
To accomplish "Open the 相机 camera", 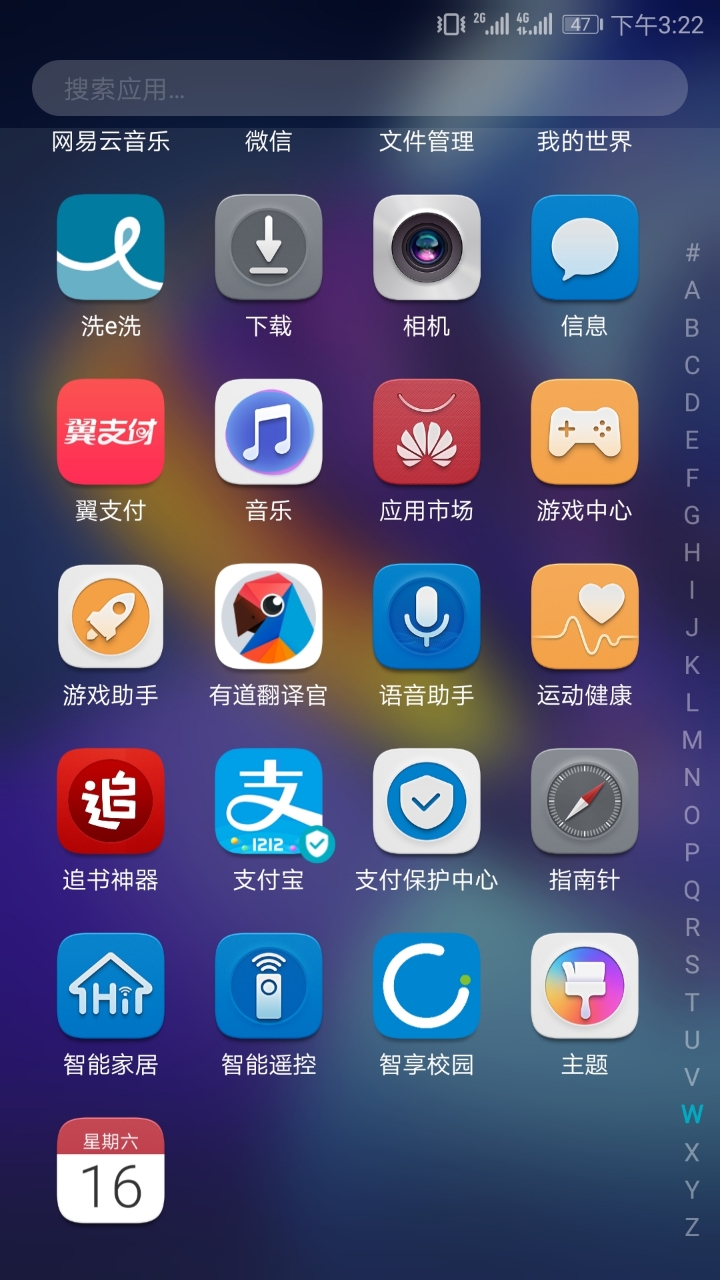I will tap(426, 248).
